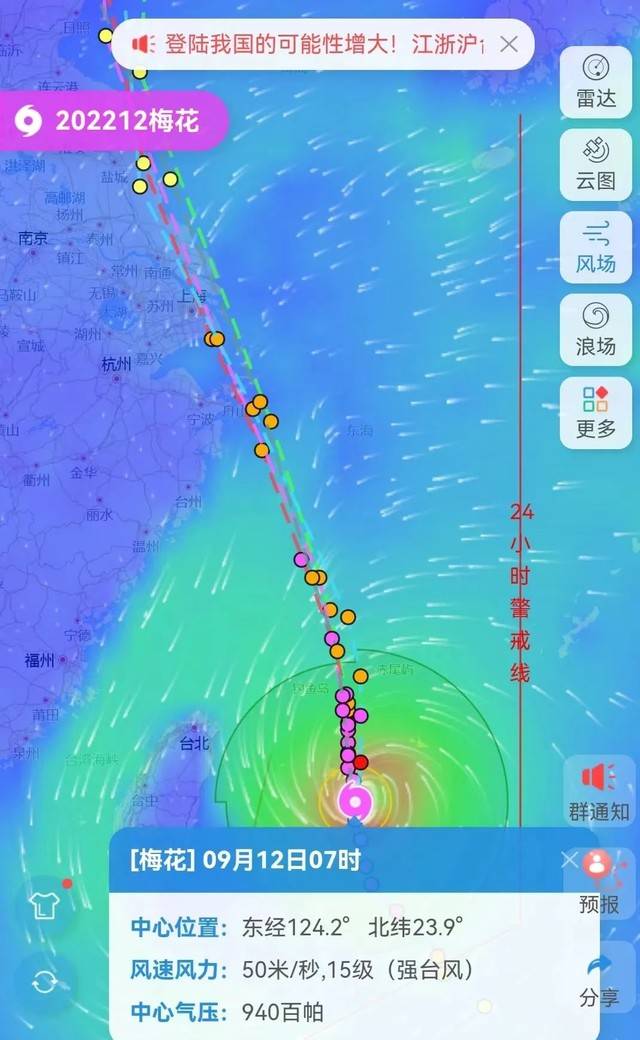
Task: Toggle the 风场 wind field layer
Action: pyautogui.click(x=596, y=246)
